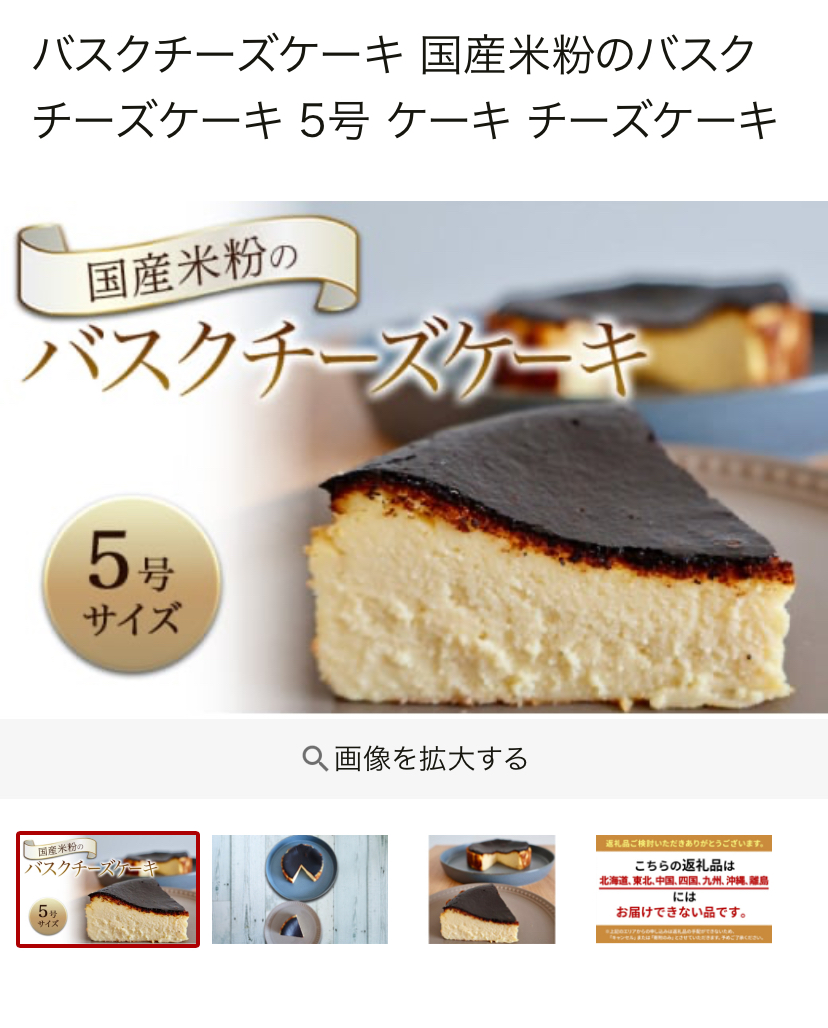The image size is (828, 1028).
Task: Select the delivery area notice thumbnail
Action: (x=684, y=889)
